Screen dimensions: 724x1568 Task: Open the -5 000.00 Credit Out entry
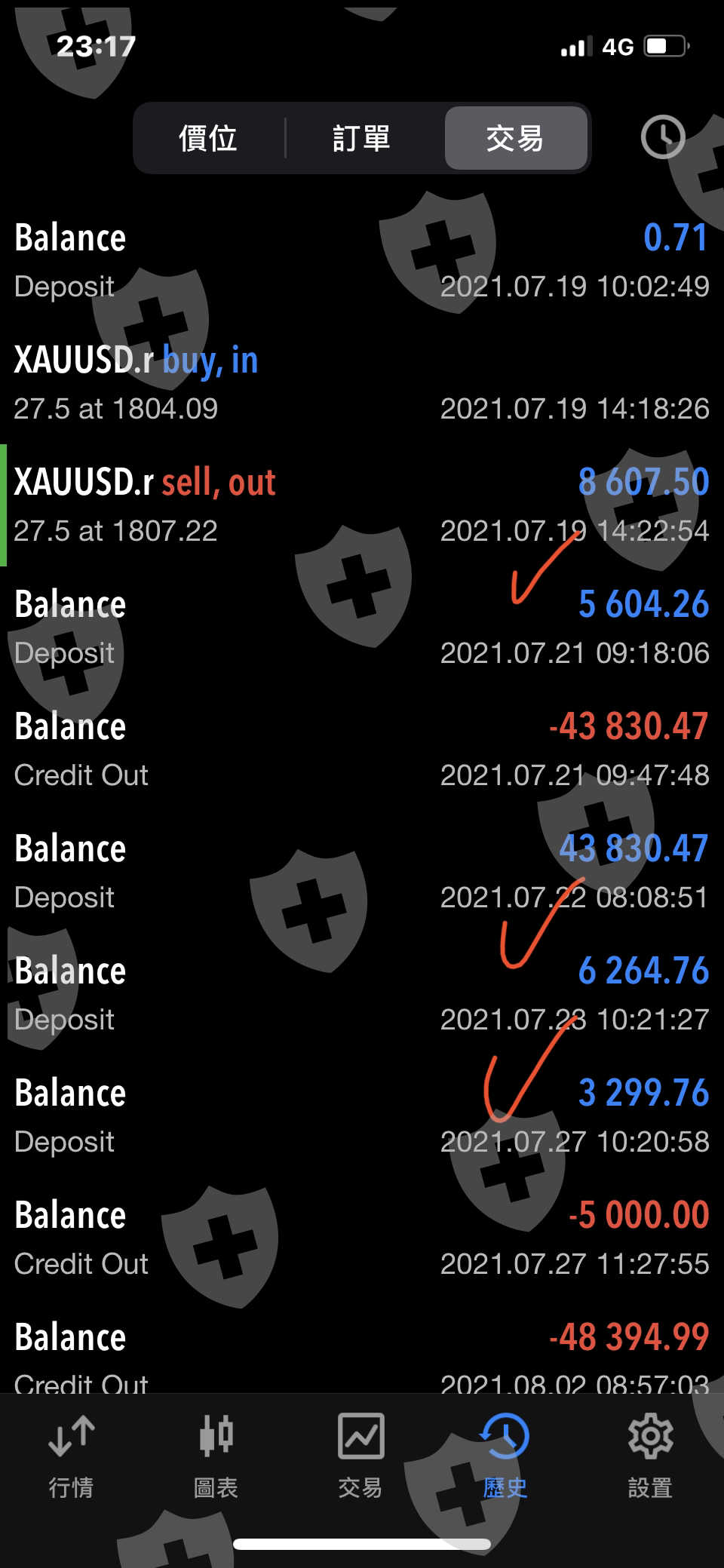(x=362, y=1238)
